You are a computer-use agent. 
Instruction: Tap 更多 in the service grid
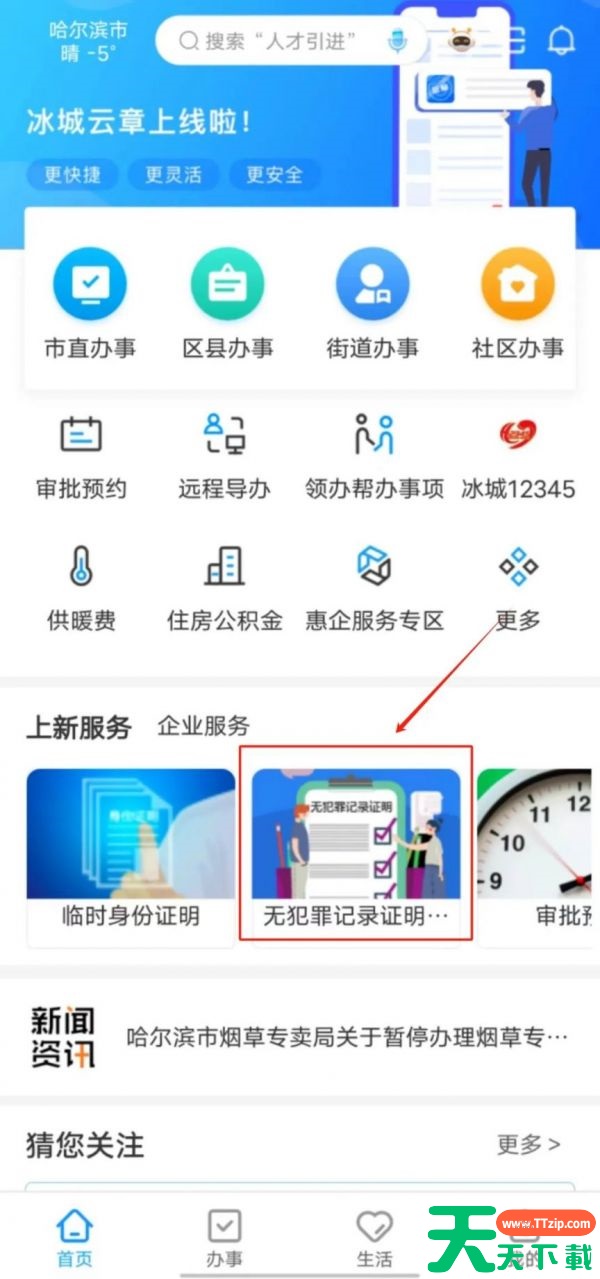click(518, 588)
